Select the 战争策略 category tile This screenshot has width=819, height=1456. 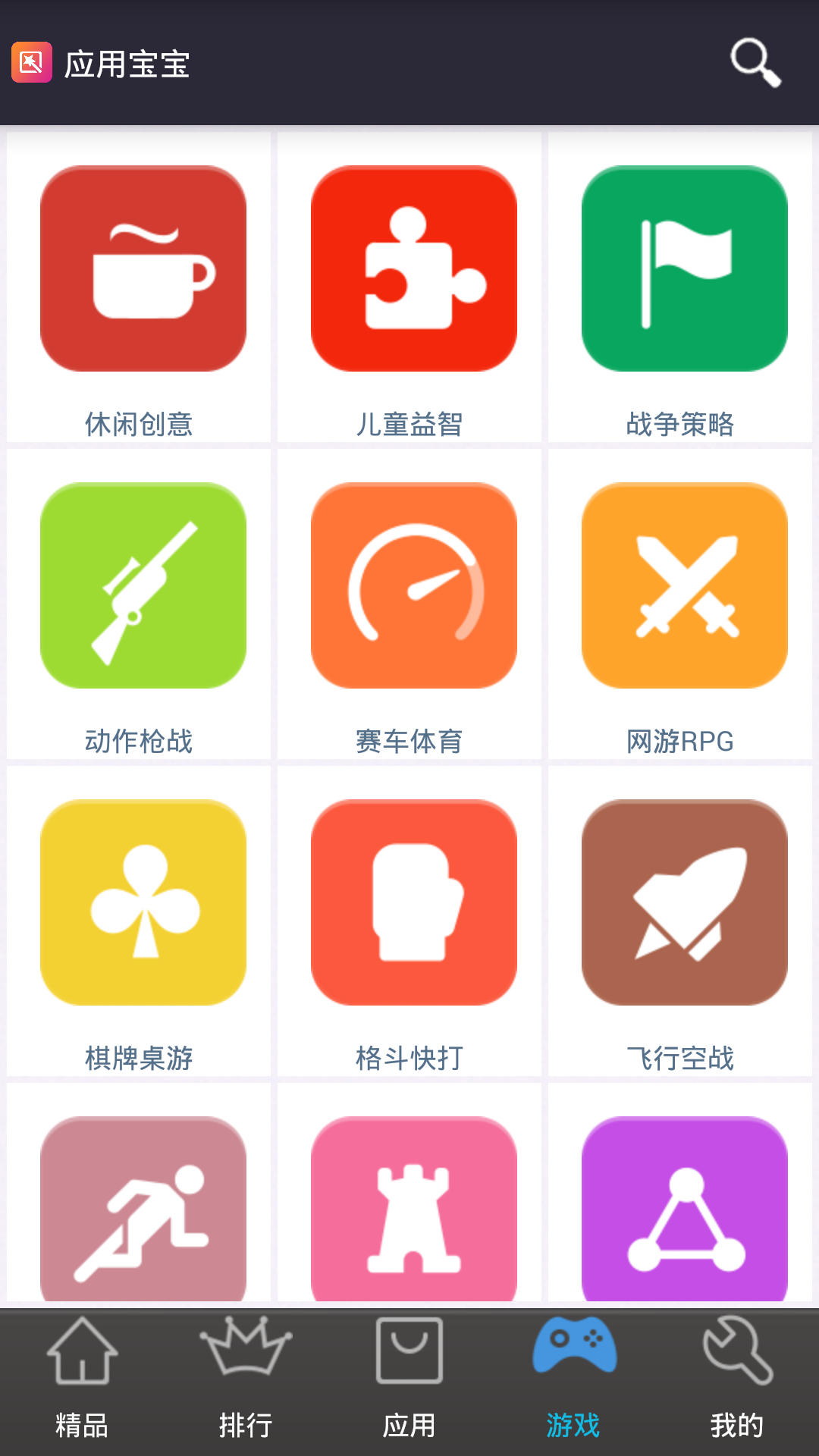tap(680, 287)
